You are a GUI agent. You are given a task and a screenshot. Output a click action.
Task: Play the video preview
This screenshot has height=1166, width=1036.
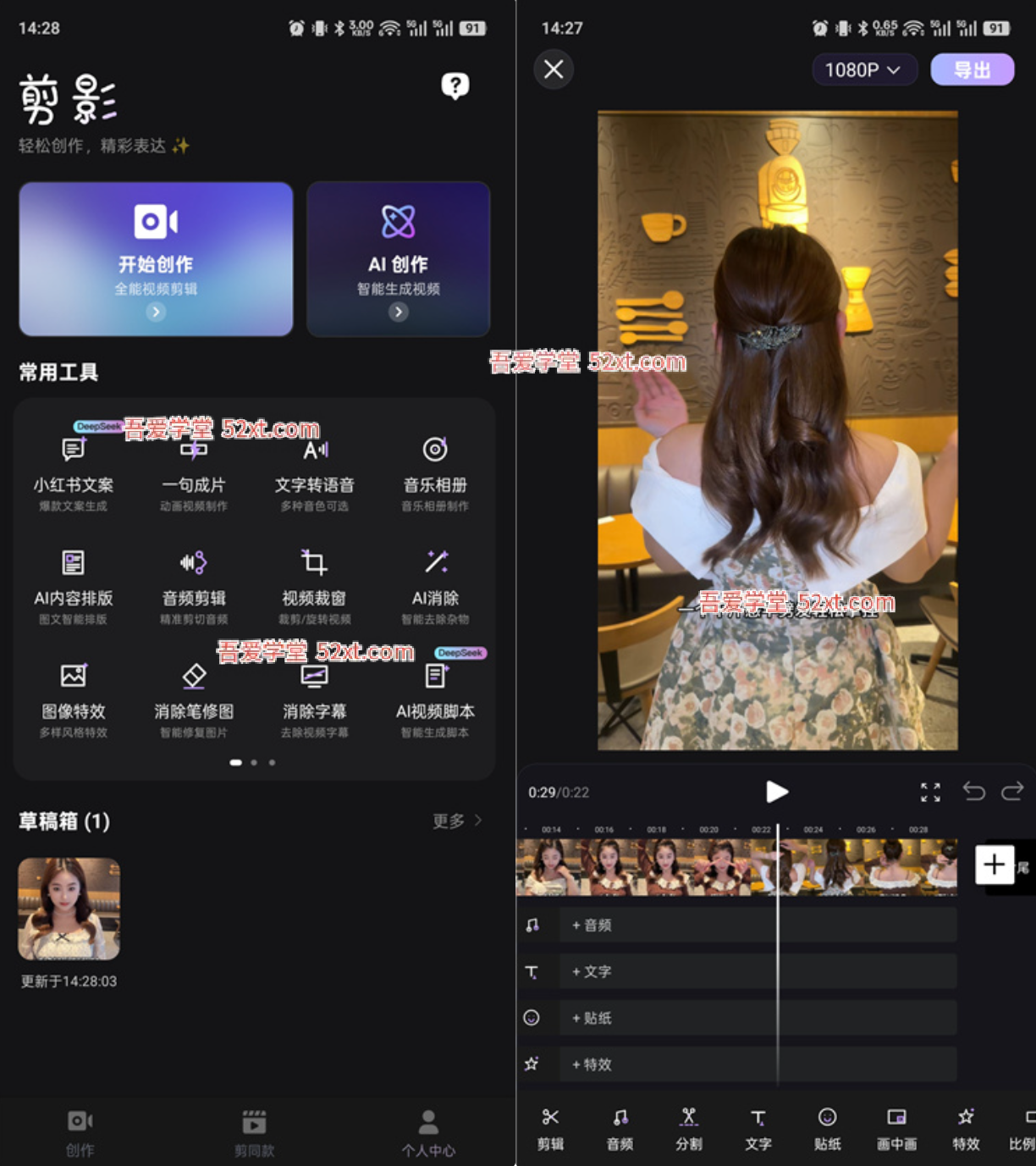pos(776,792)
